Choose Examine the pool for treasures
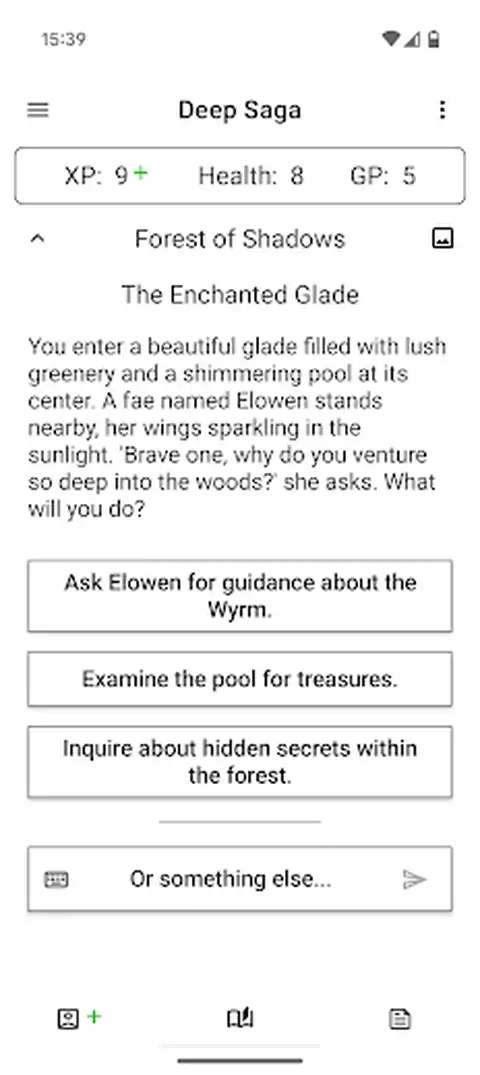Viewport: 480px width, 1075px height. [240, 679]
